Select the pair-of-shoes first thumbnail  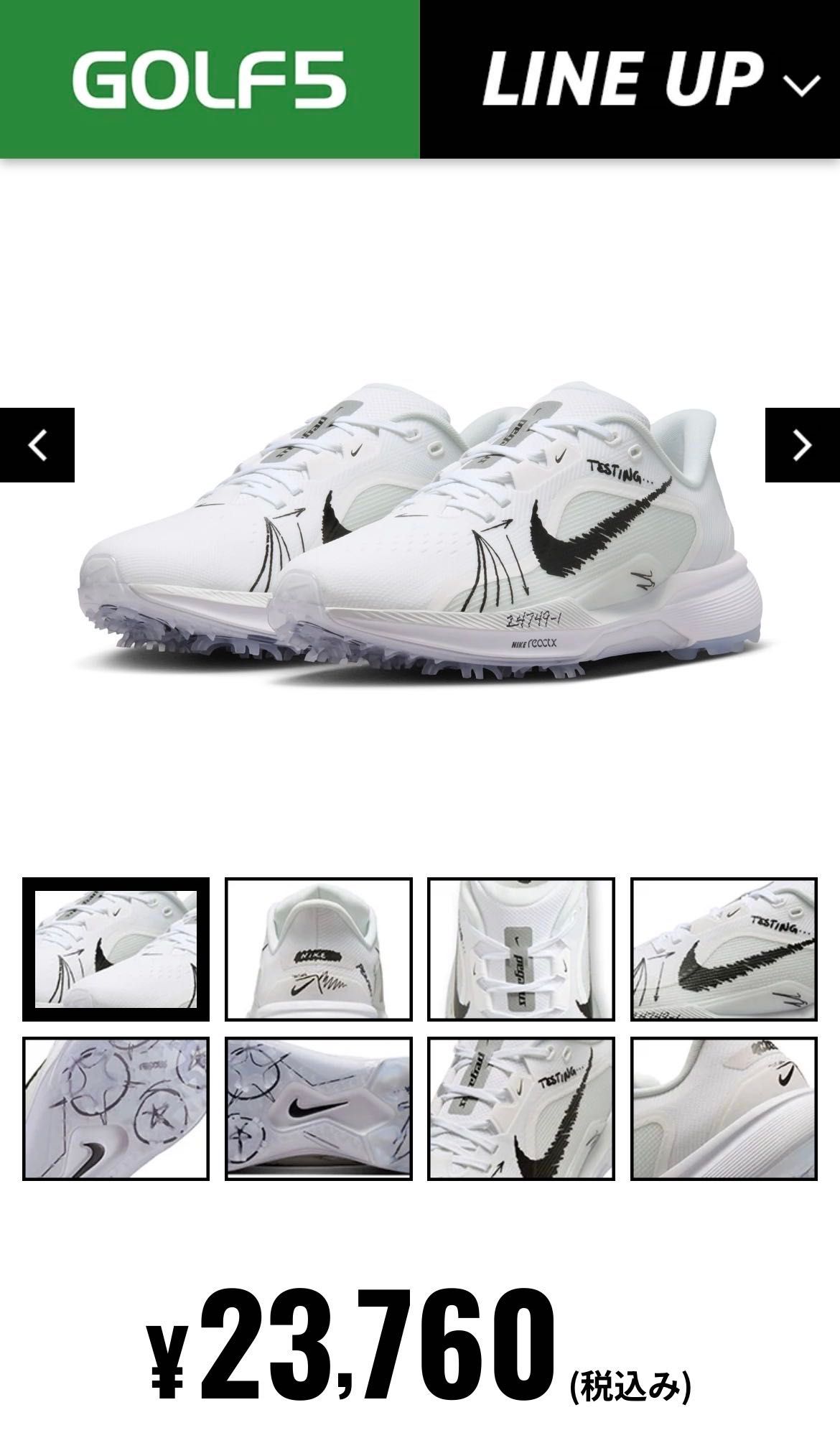pos(116,948)
